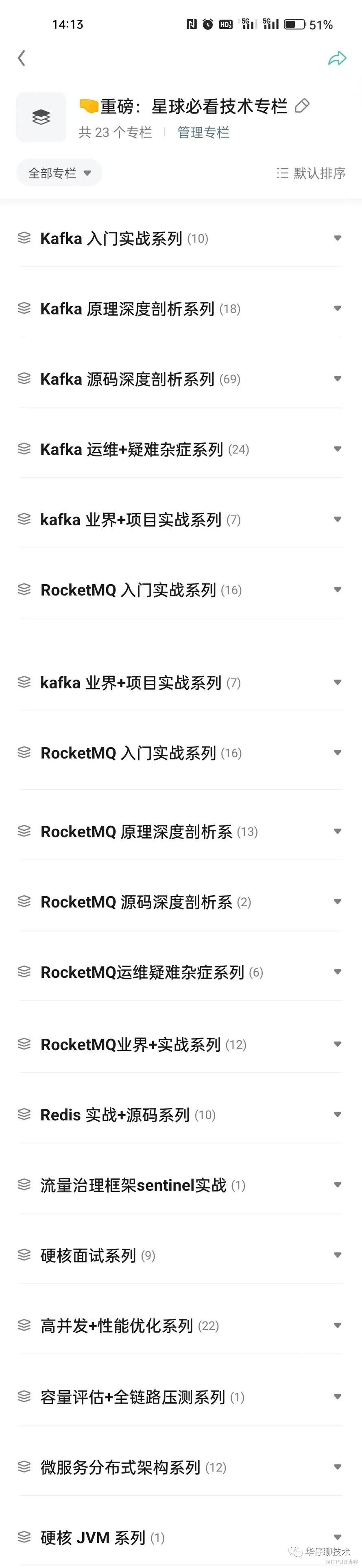Viewport: 362px width, 1568px height.
Task: Expand 高并发+性能优化系列
Action: click(338, 1326)
